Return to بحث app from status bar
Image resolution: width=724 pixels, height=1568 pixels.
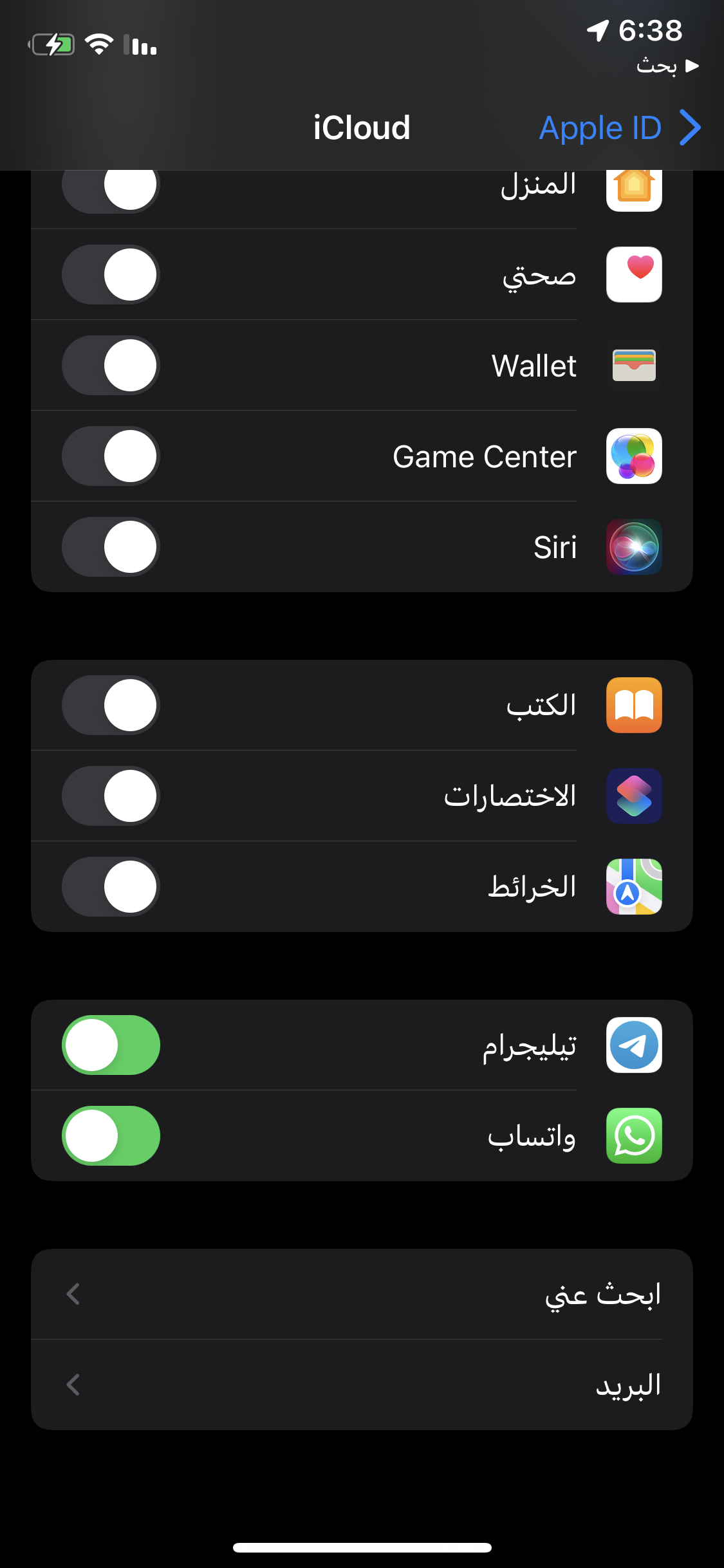point(667,66)
